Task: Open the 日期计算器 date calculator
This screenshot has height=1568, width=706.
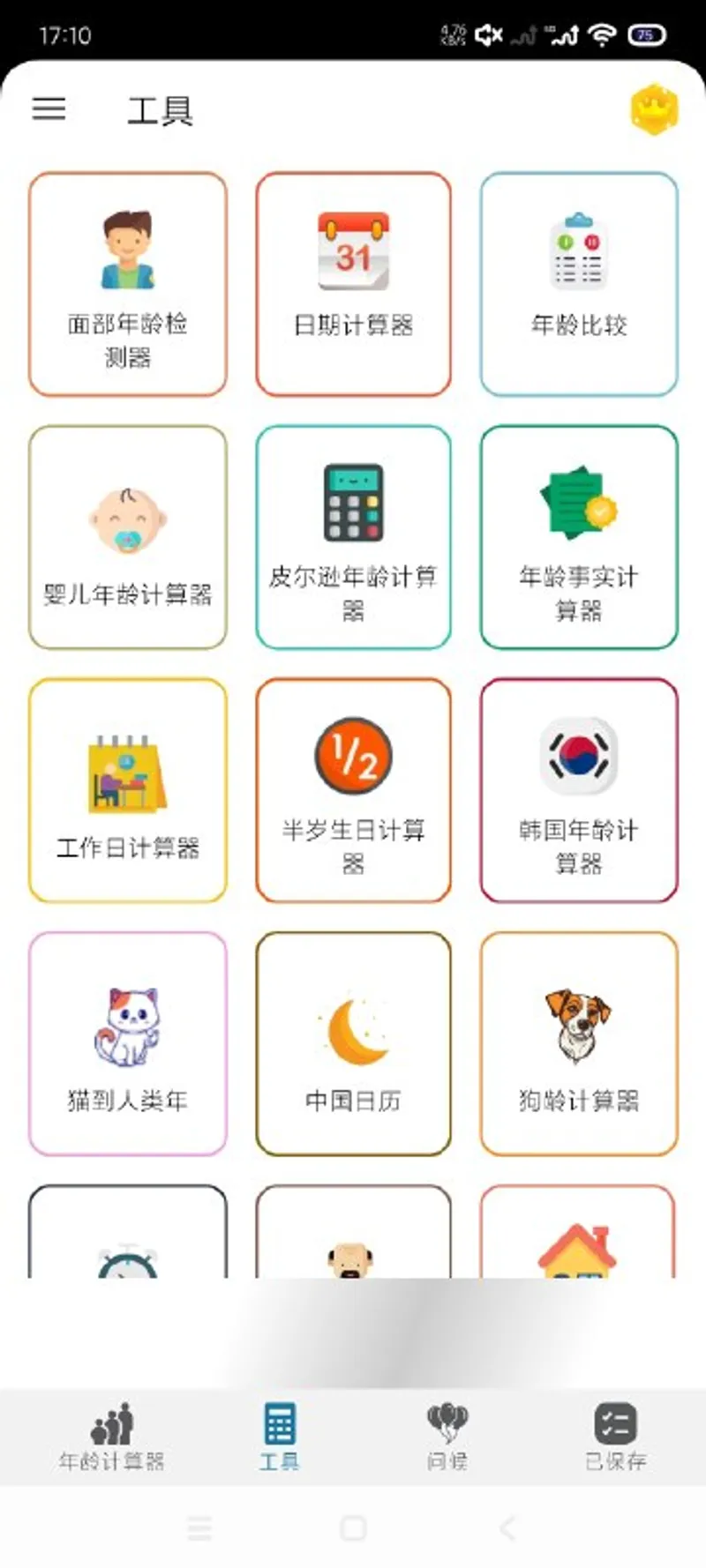Action: 352,282
